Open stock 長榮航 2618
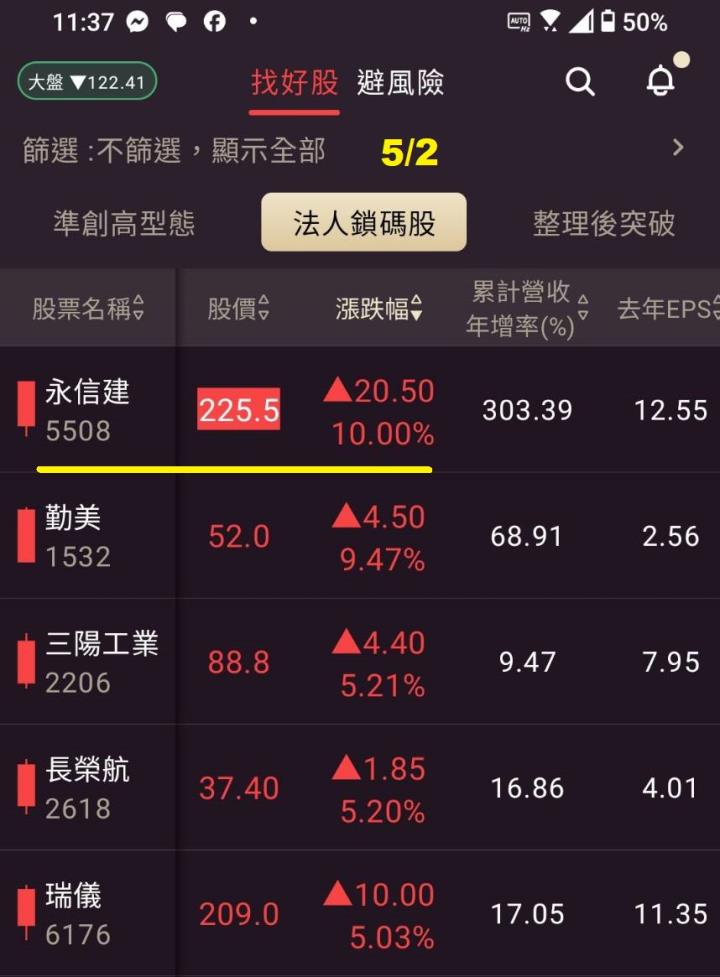Viewport: 720px width, 977px height. pos(88,788)
